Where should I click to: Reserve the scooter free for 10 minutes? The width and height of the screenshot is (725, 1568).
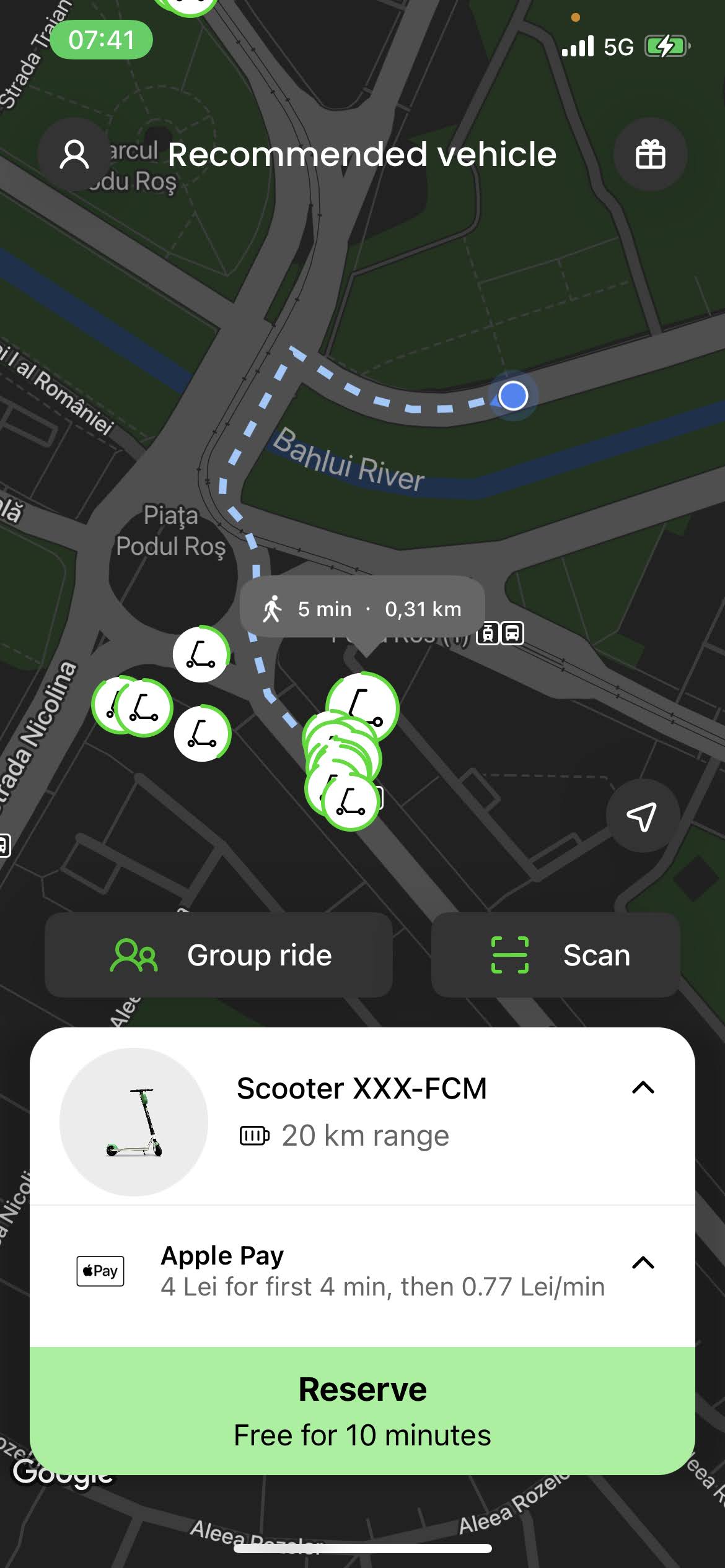tap(362, 1411)
